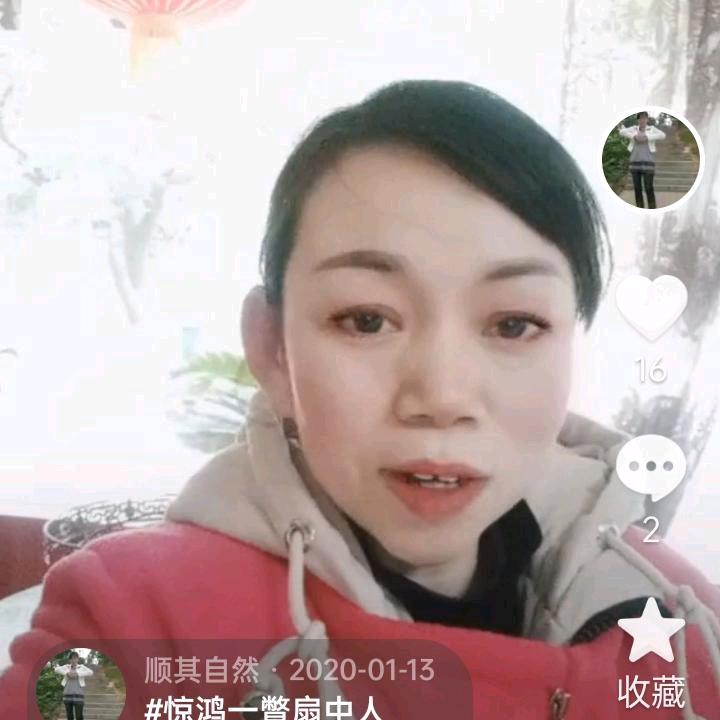Tap the star to 收藏 this video
The height and width of the screenshot is (720, 720).
(x=651, y=630)
